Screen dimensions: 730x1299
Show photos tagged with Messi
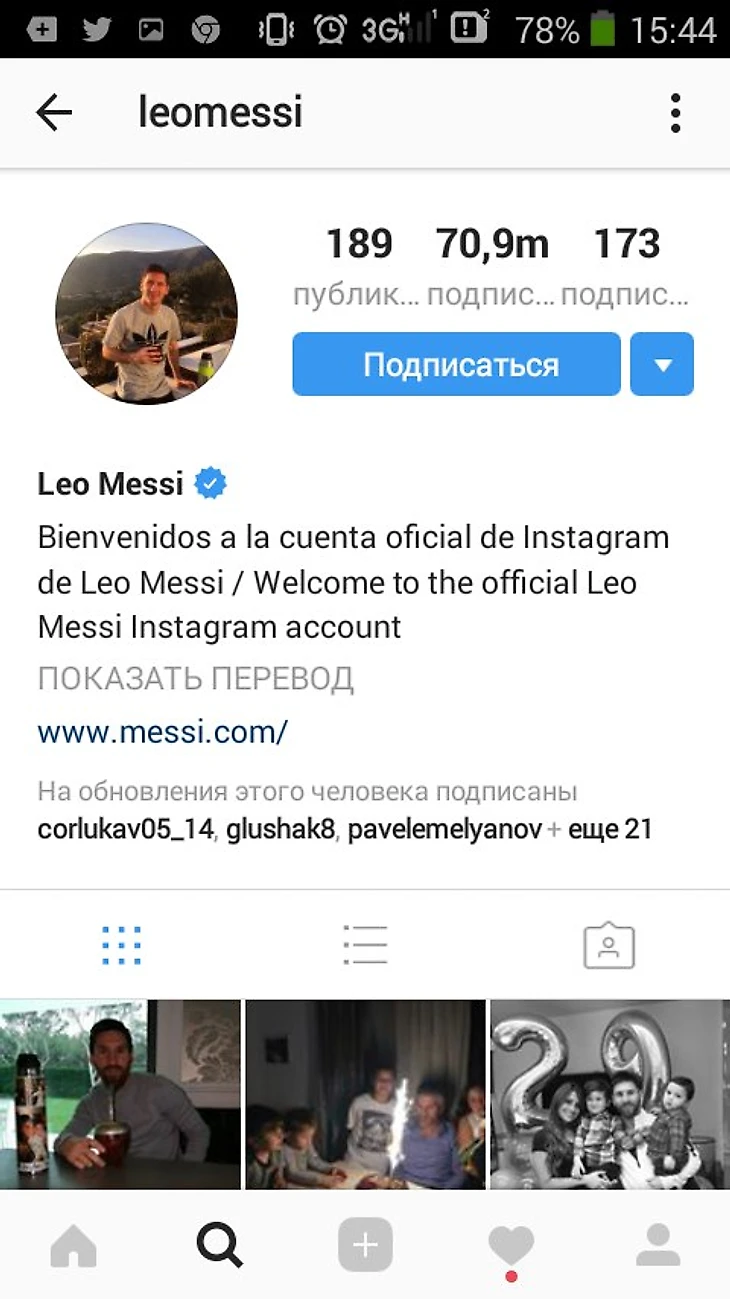[609, 945]
